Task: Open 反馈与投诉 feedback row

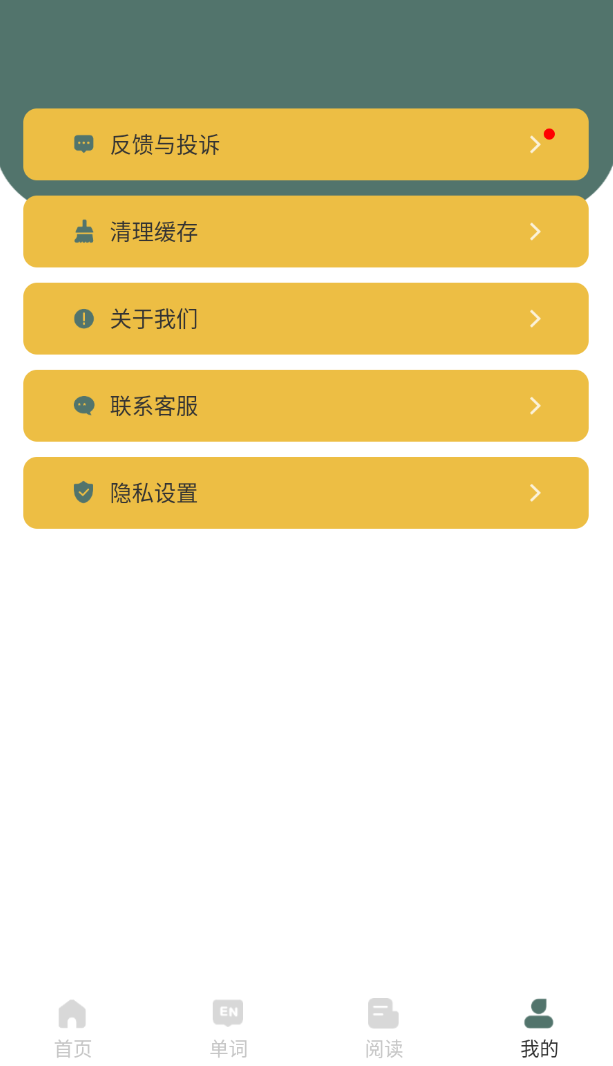Action: click(306, 144)
